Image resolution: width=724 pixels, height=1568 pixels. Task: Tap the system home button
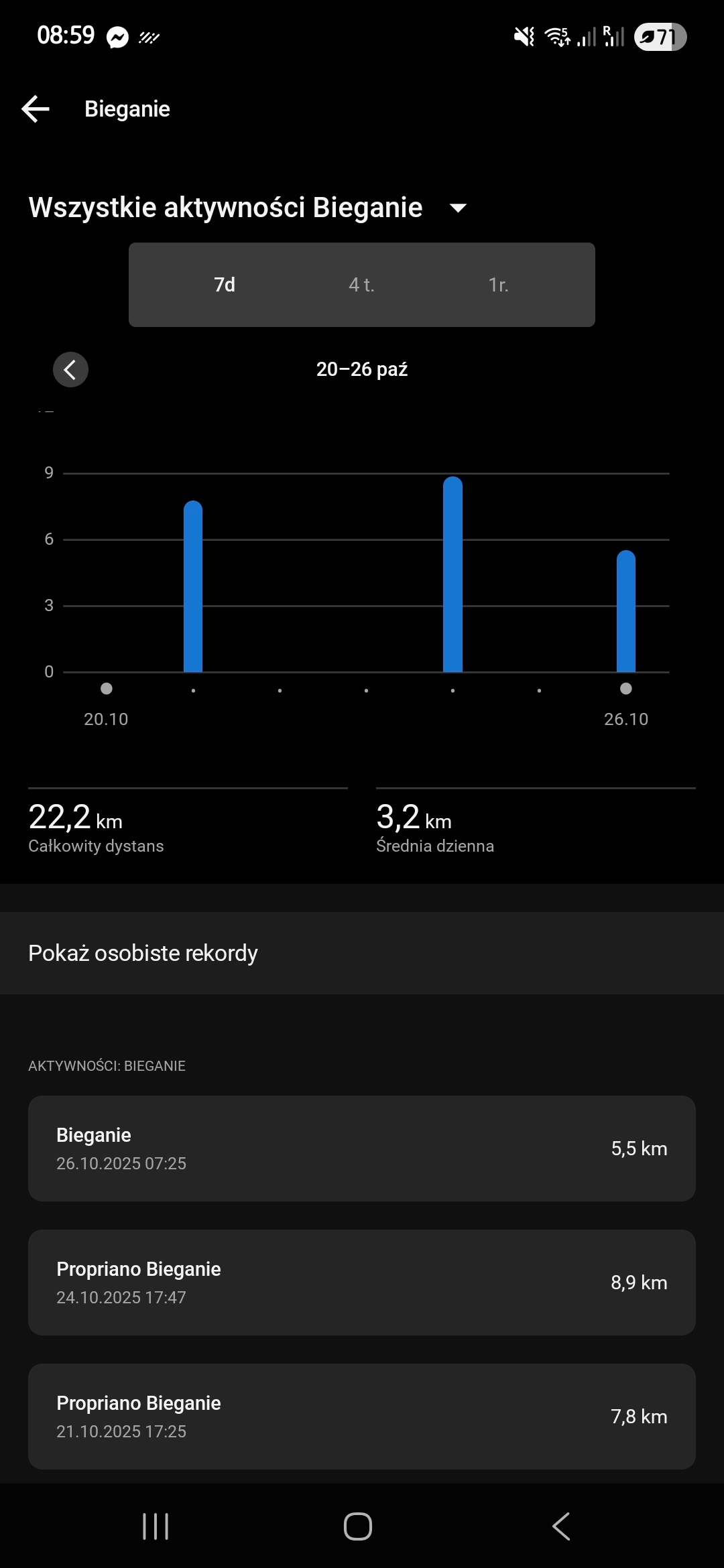358,1526
